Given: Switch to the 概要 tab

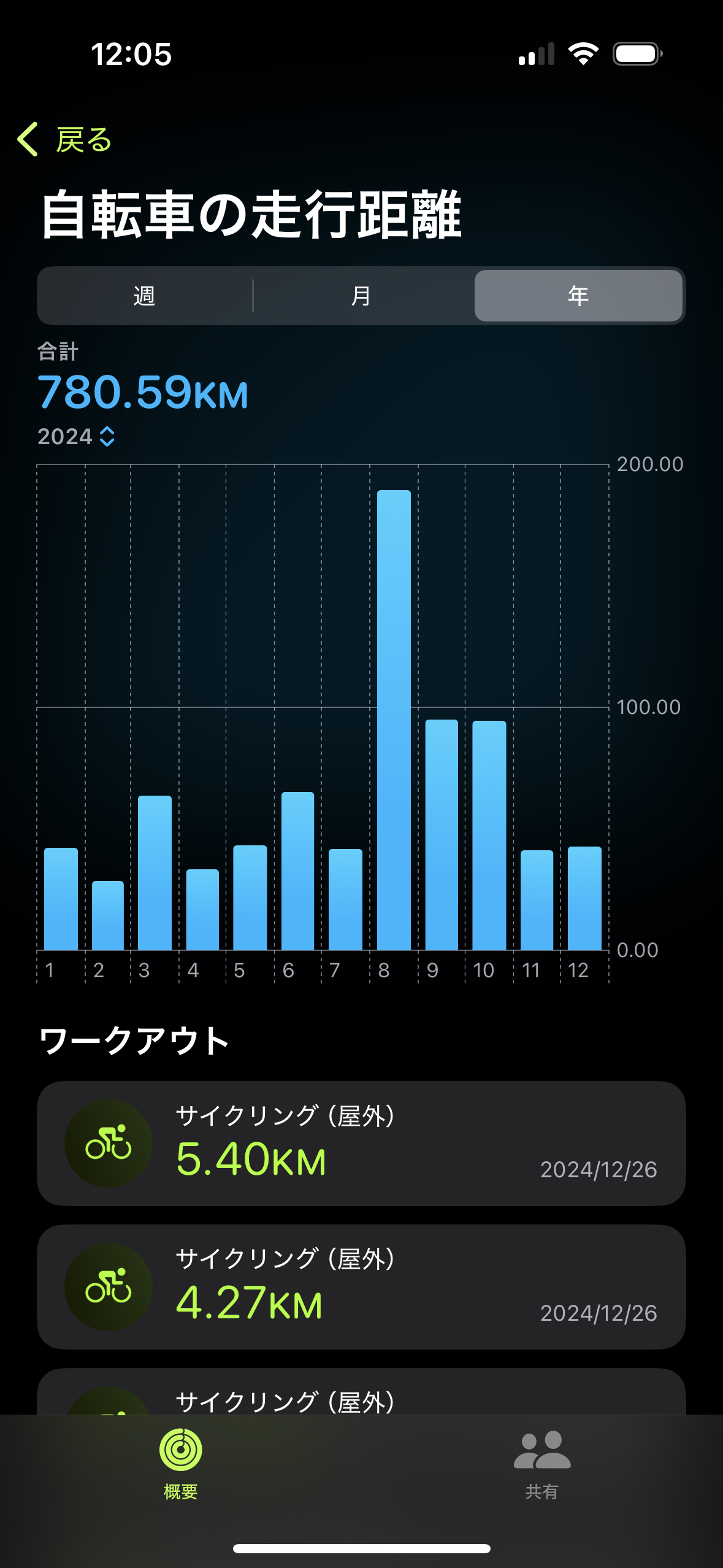Looking at the screenshot, I should [x=181, y=1464].
